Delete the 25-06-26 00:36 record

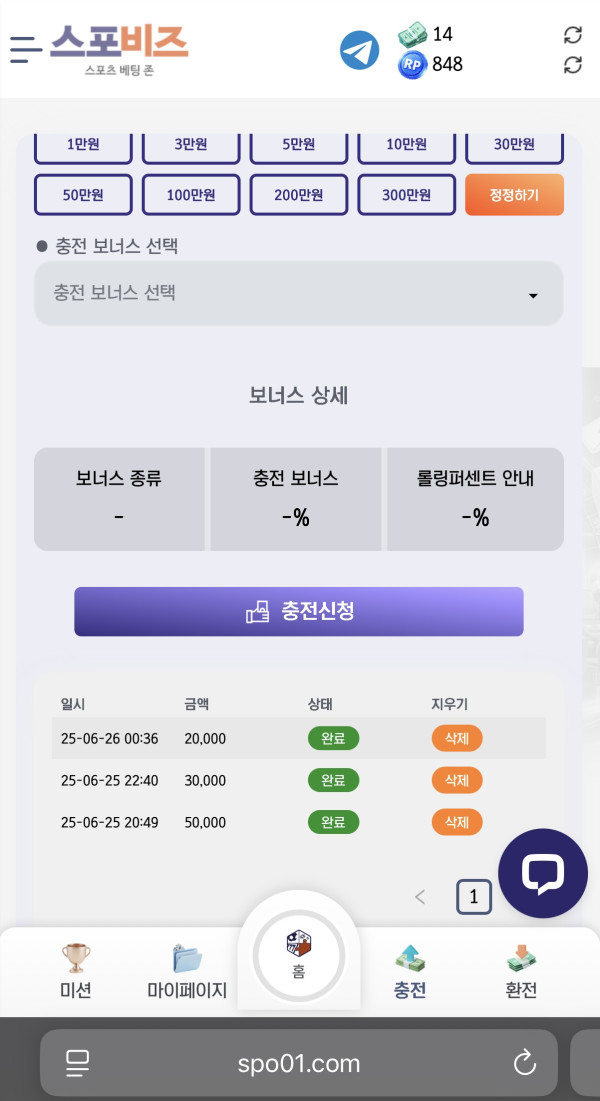coord(457,739)
